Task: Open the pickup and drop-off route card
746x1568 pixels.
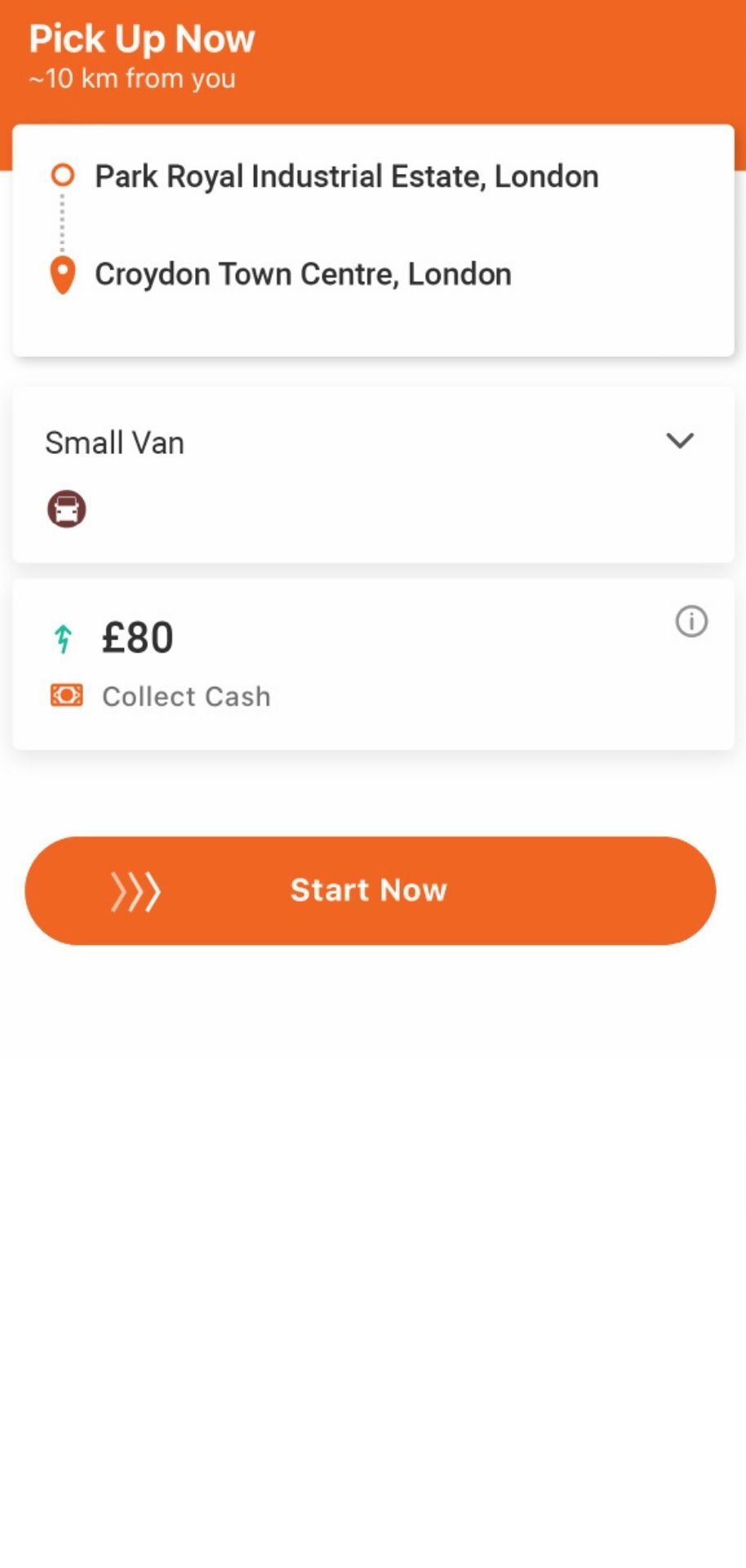Action: click(x=373, y=240)
